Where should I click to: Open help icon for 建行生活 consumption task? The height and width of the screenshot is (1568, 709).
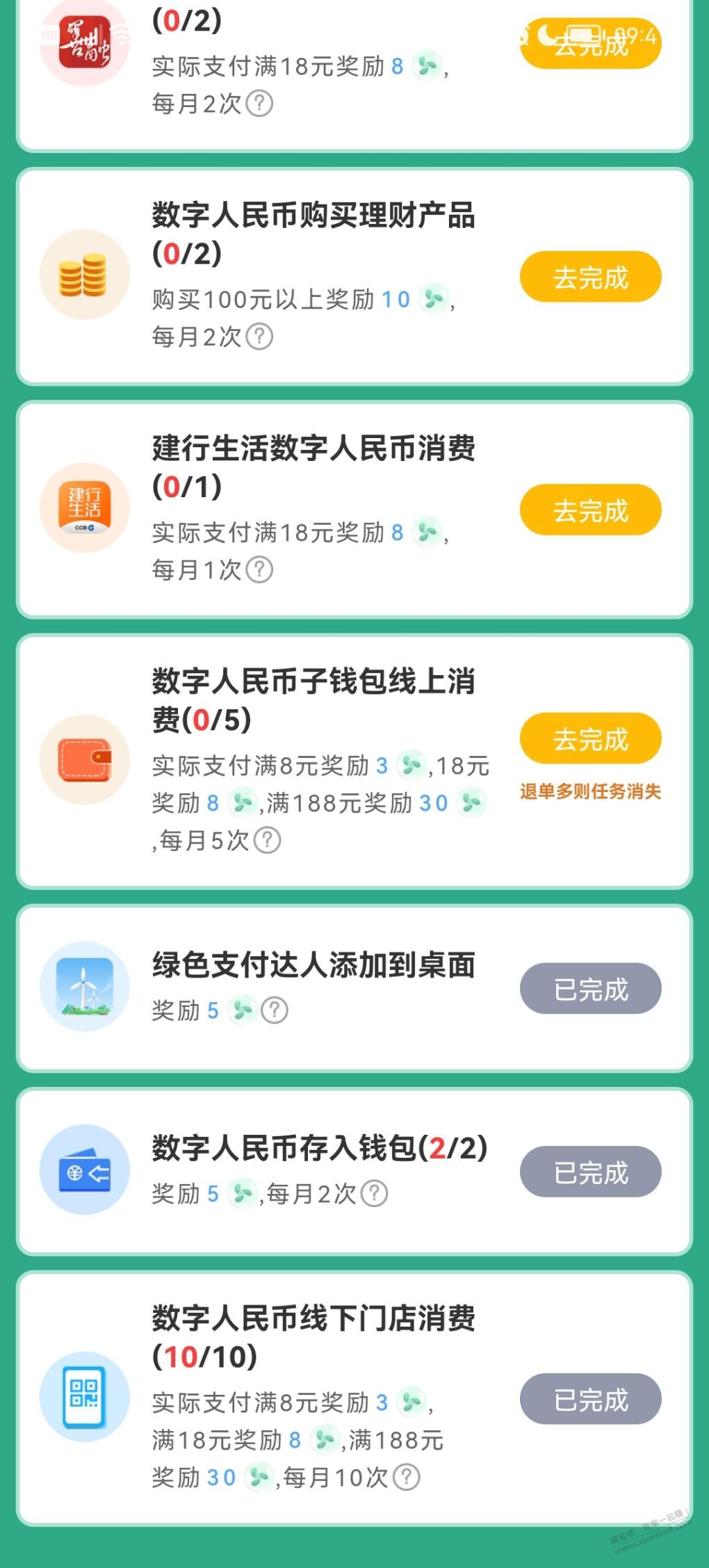pos(261,570)
